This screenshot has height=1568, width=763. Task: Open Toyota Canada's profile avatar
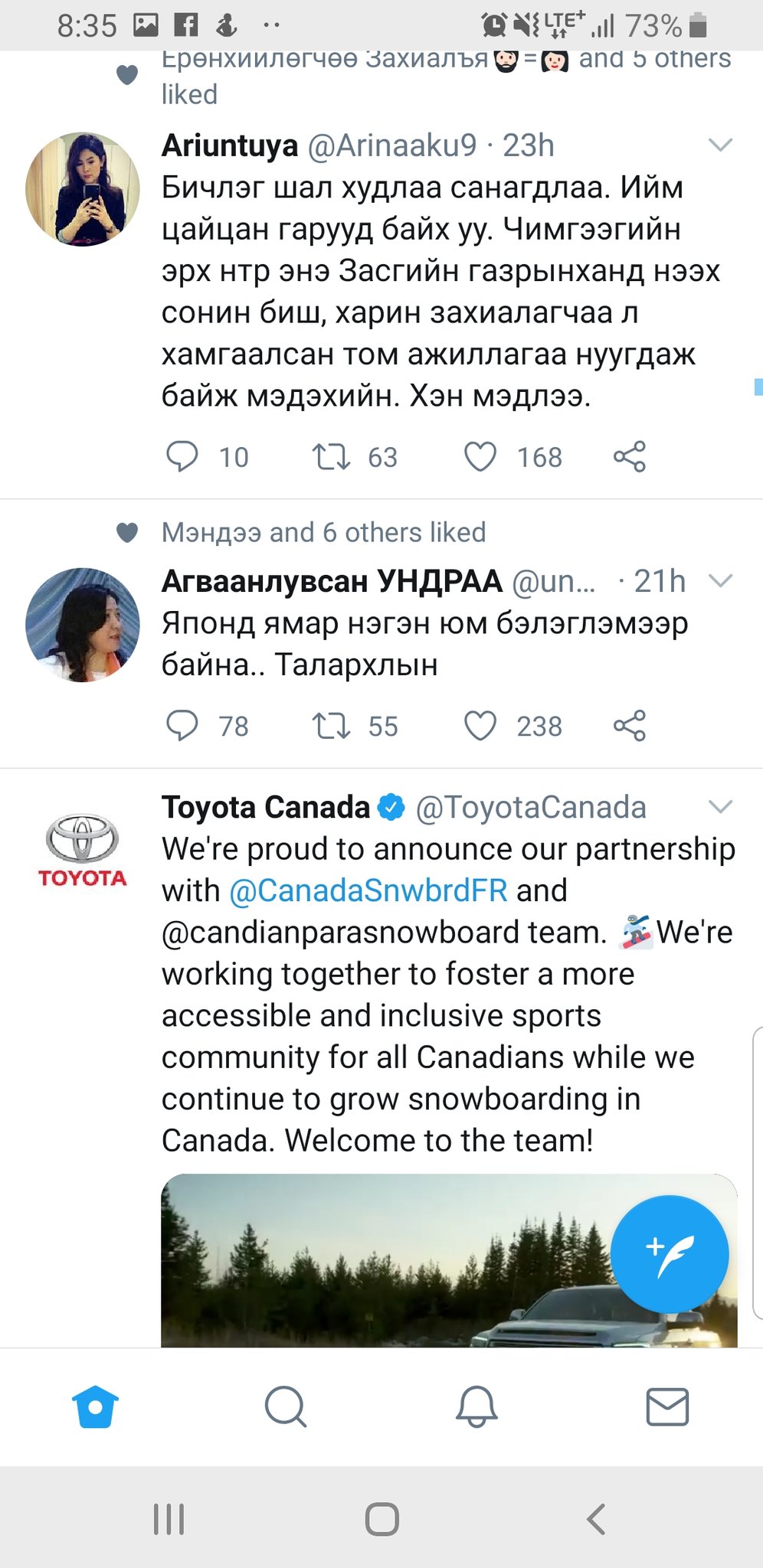point(83,850)
